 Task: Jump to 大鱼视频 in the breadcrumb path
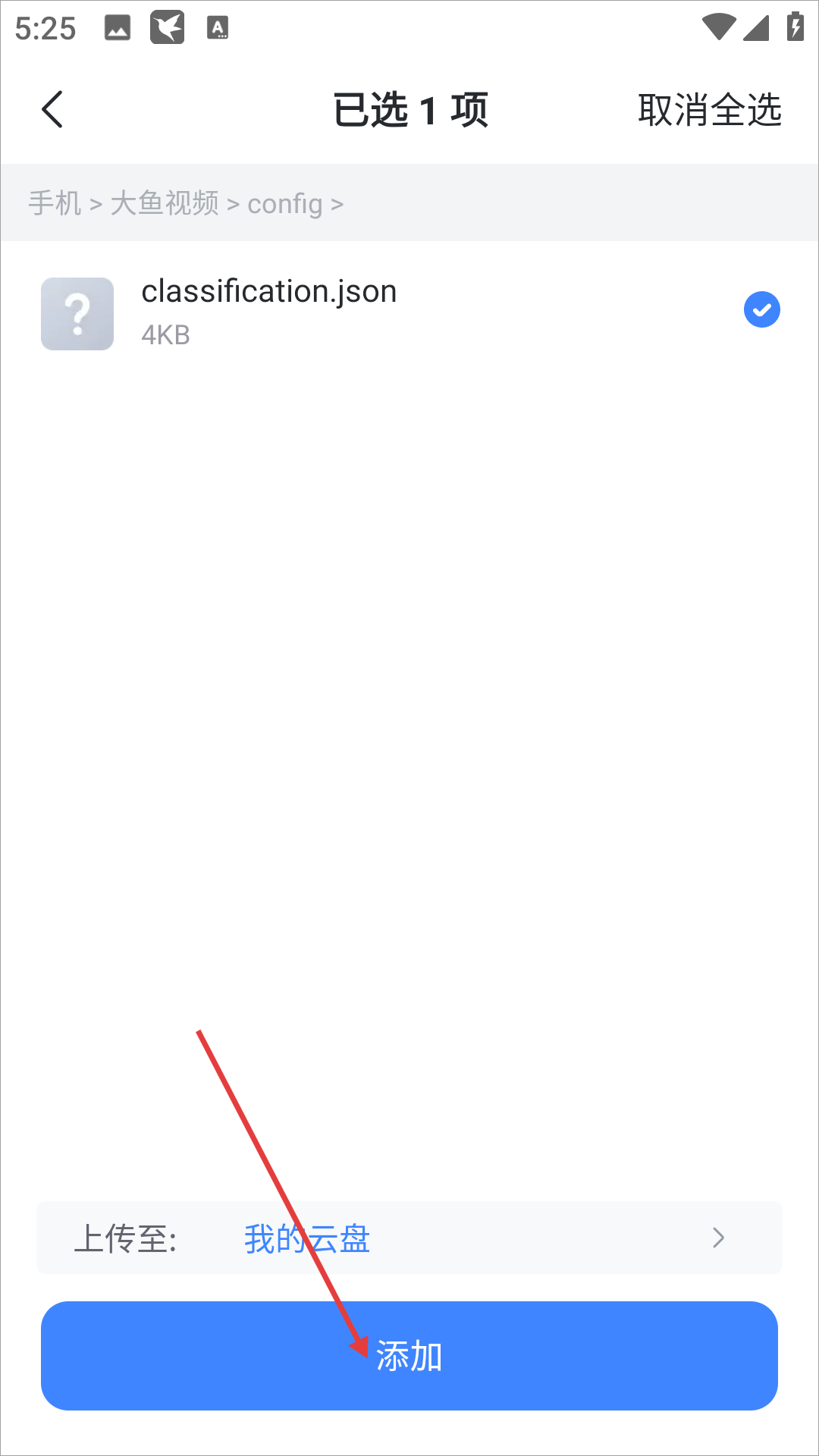point(165,203)
